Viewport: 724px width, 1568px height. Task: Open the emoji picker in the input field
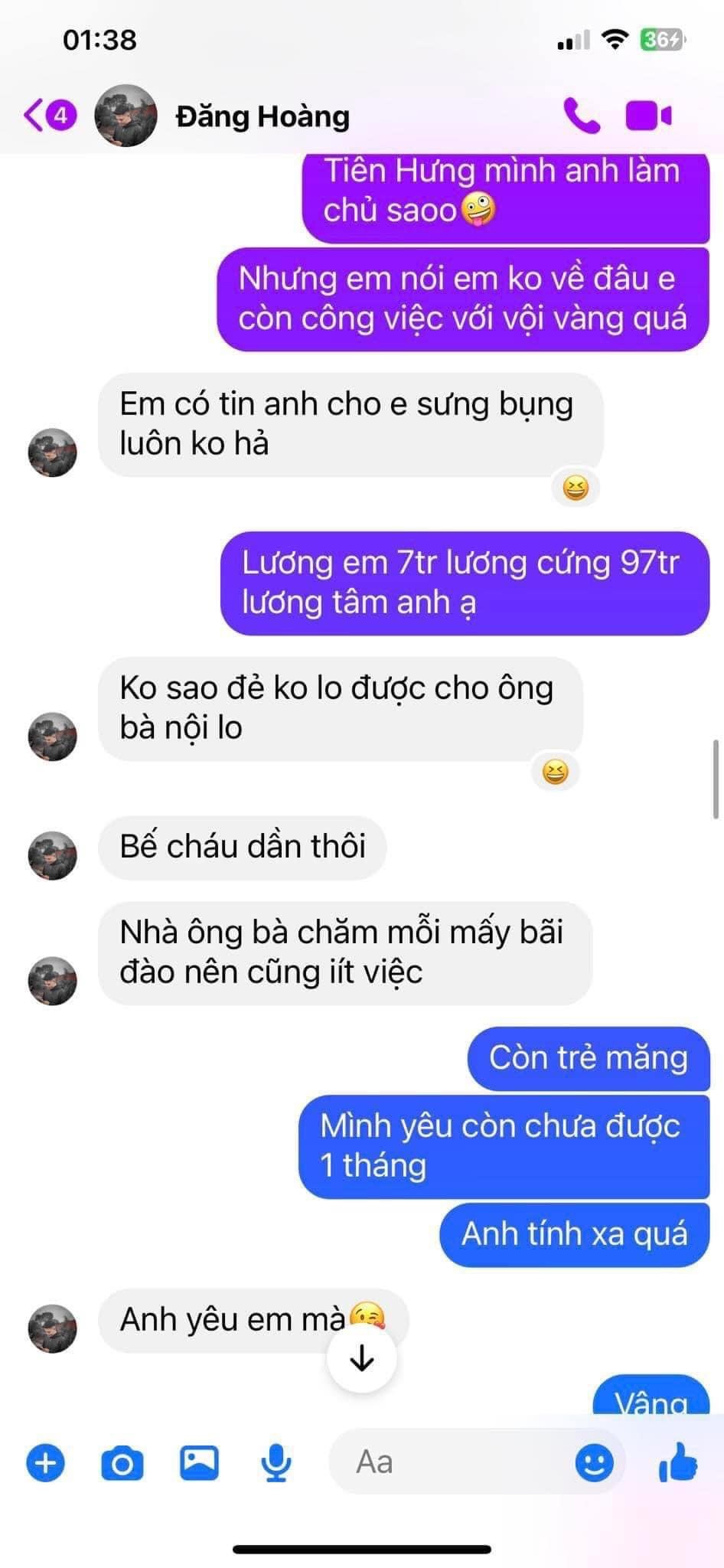(x=594, y=1463)
